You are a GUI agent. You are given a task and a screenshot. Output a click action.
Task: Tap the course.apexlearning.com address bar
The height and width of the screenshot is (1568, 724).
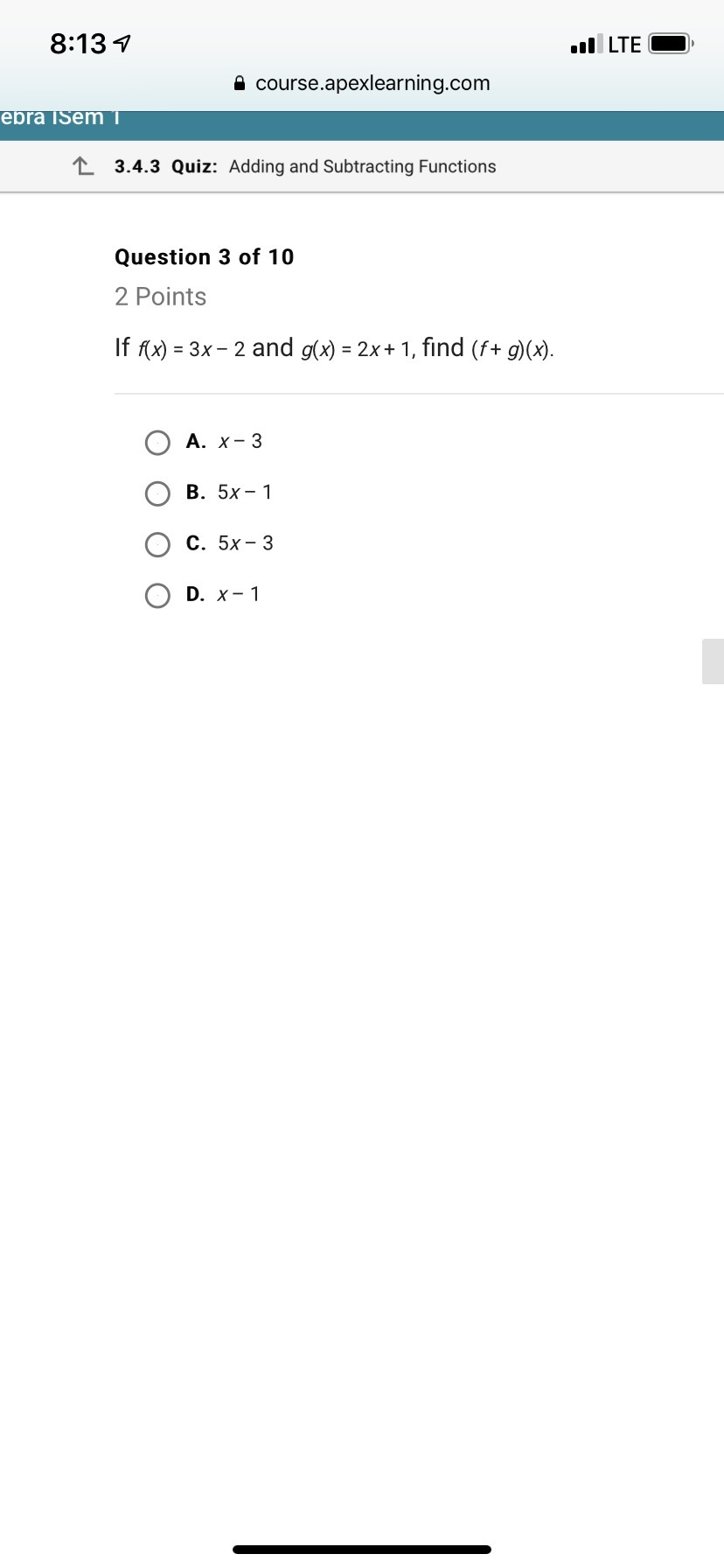362,83
